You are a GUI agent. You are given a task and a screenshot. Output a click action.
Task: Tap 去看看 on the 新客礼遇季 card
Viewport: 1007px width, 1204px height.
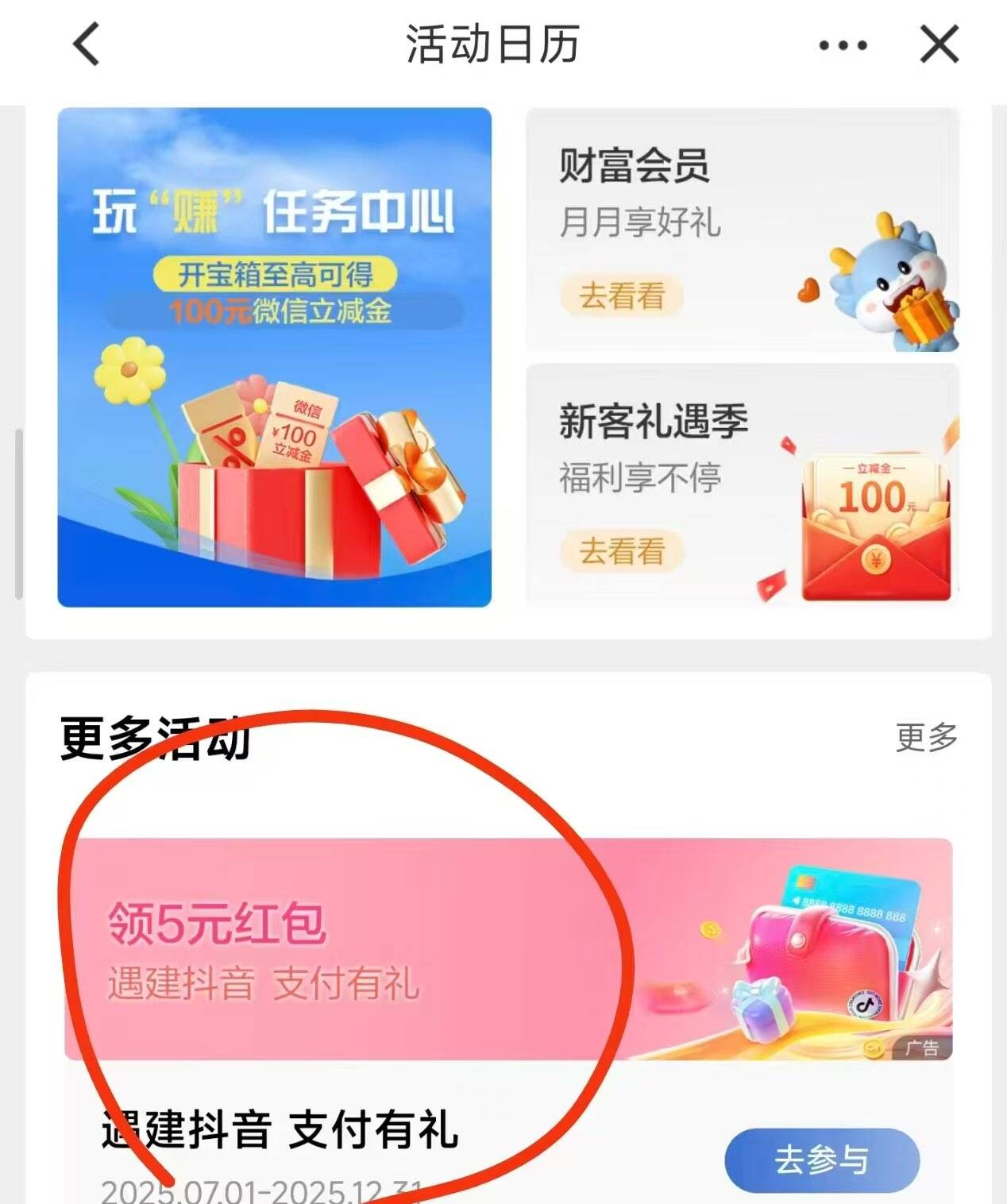[622, 551]
